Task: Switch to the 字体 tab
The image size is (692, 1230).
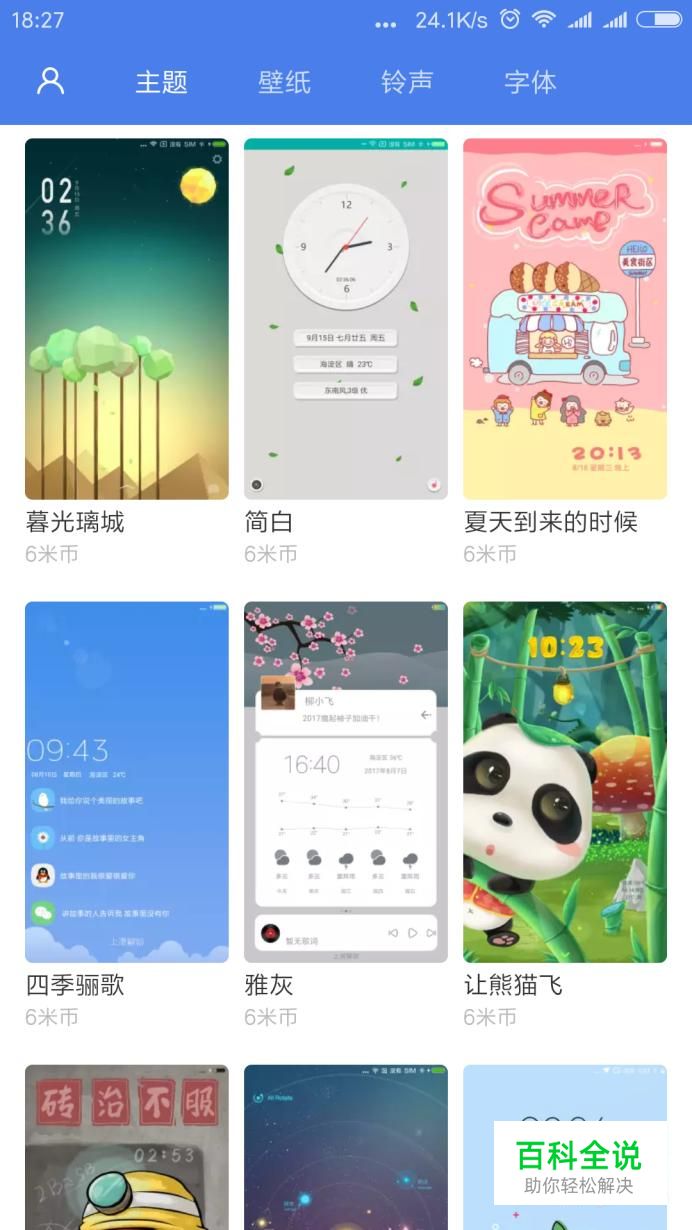Action: (530, 82)
